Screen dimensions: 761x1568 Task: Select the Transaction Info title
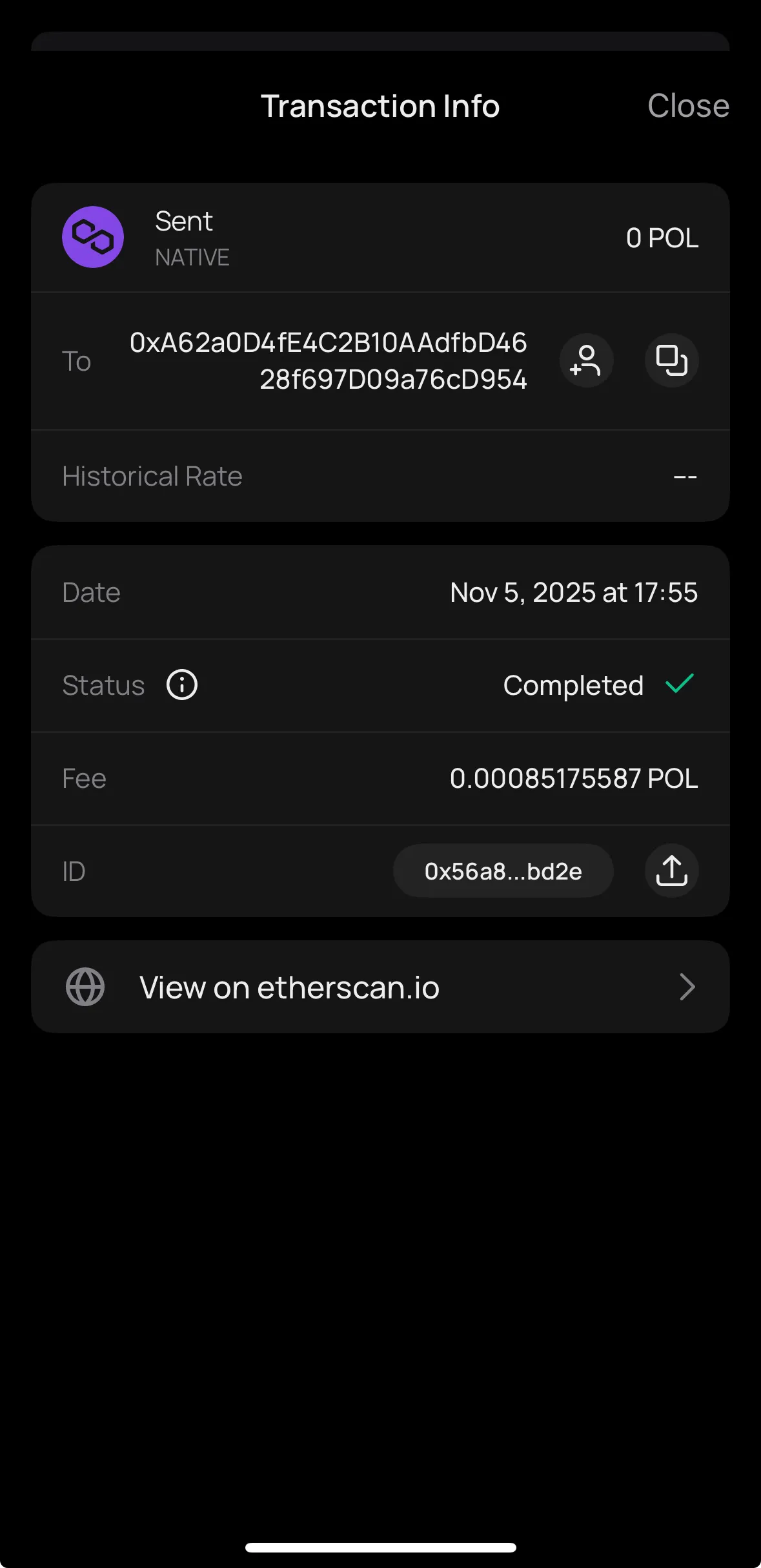click(380, 105)
